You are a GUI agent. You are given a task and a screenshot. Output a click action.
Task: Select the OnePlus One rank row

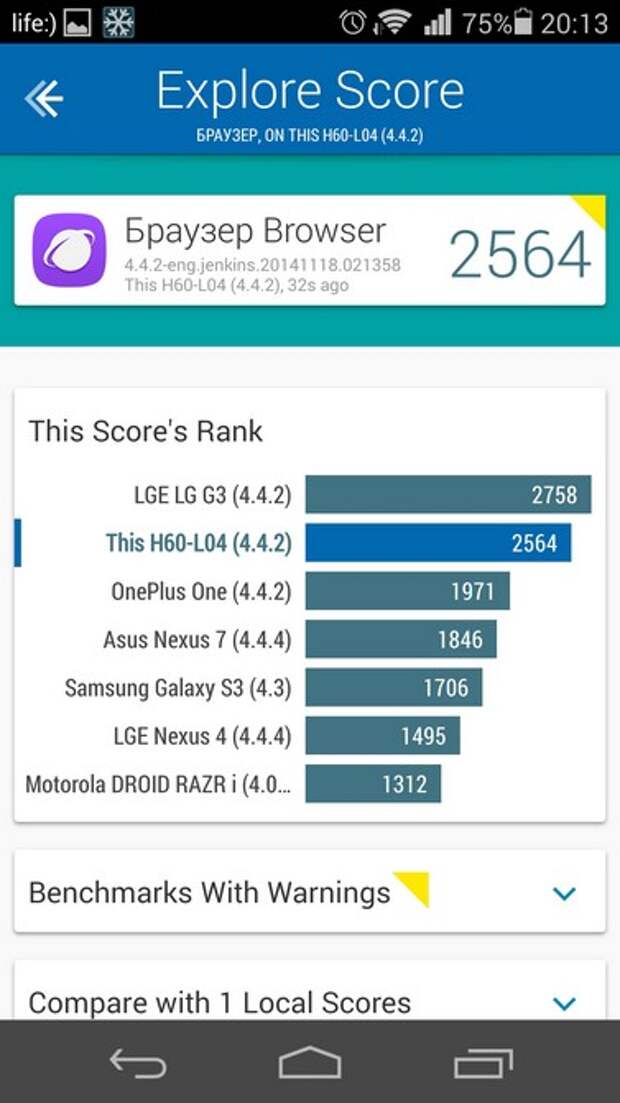click(x=310, y=591)
